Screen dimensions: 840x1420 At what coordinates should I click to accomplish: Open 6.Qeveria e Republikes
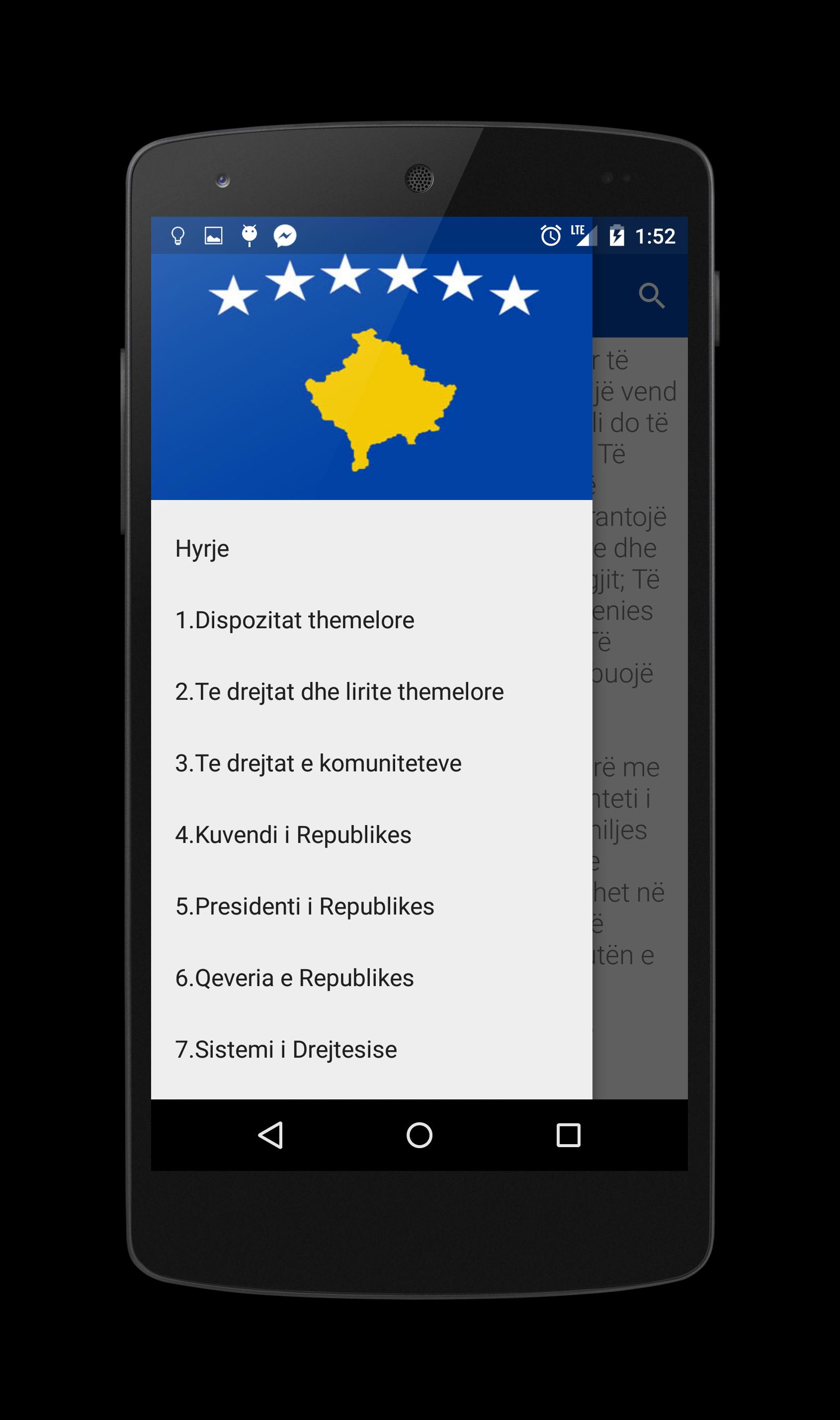(x=294, y=978)
